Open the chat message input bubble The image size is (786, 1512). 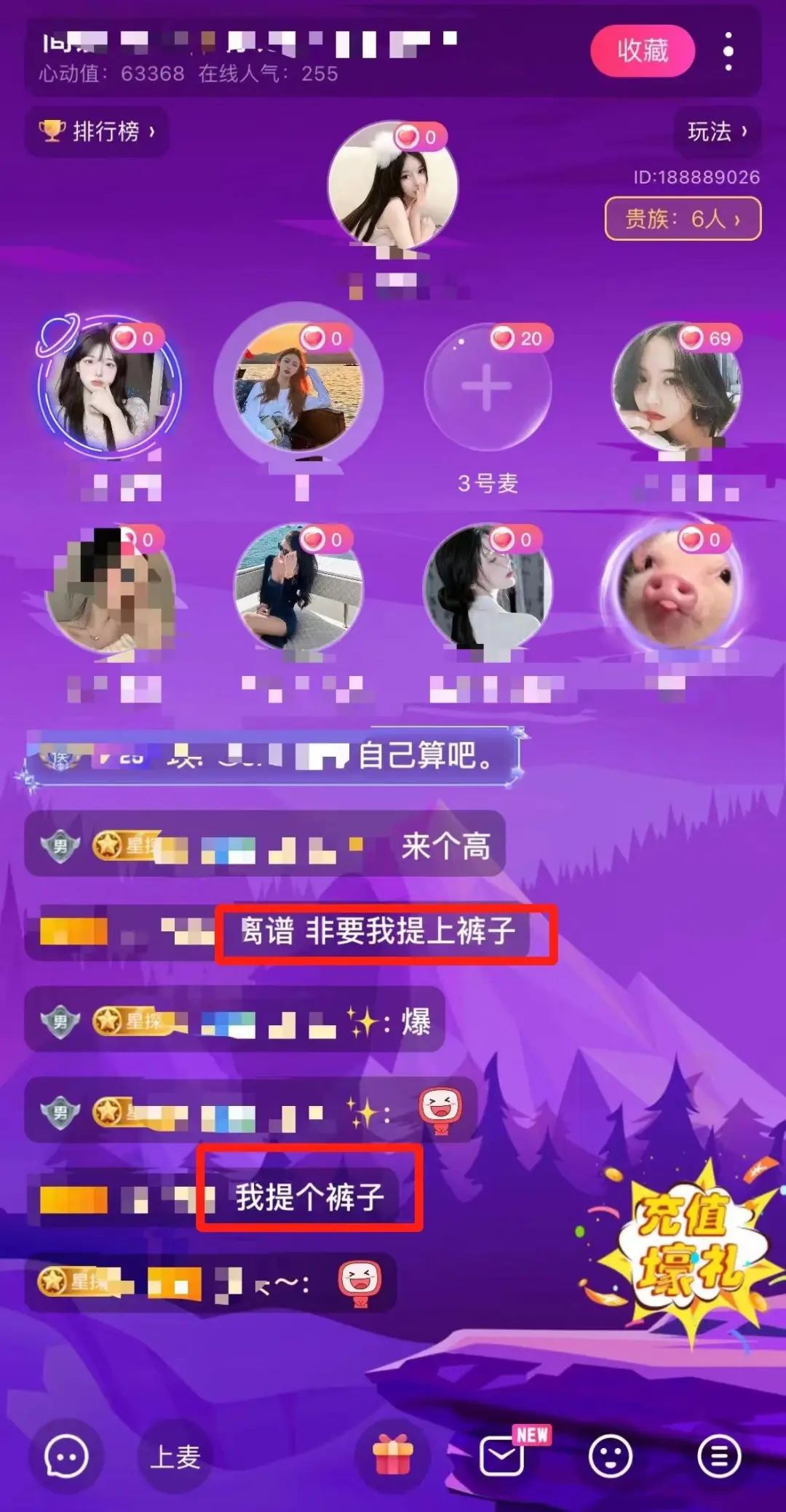(x=66, y=1457)
